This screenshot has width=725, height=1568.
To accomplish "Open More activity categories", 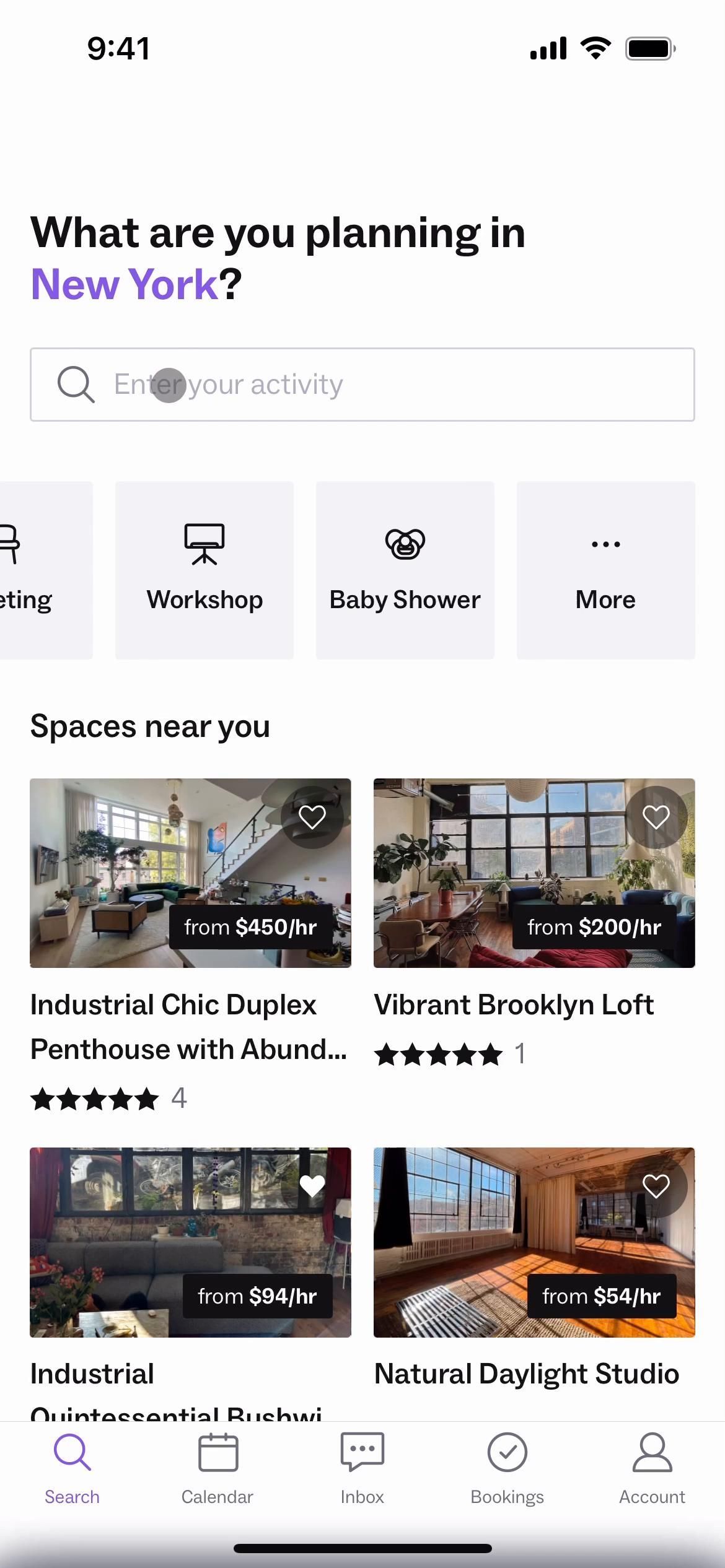I will pos(605,570).
